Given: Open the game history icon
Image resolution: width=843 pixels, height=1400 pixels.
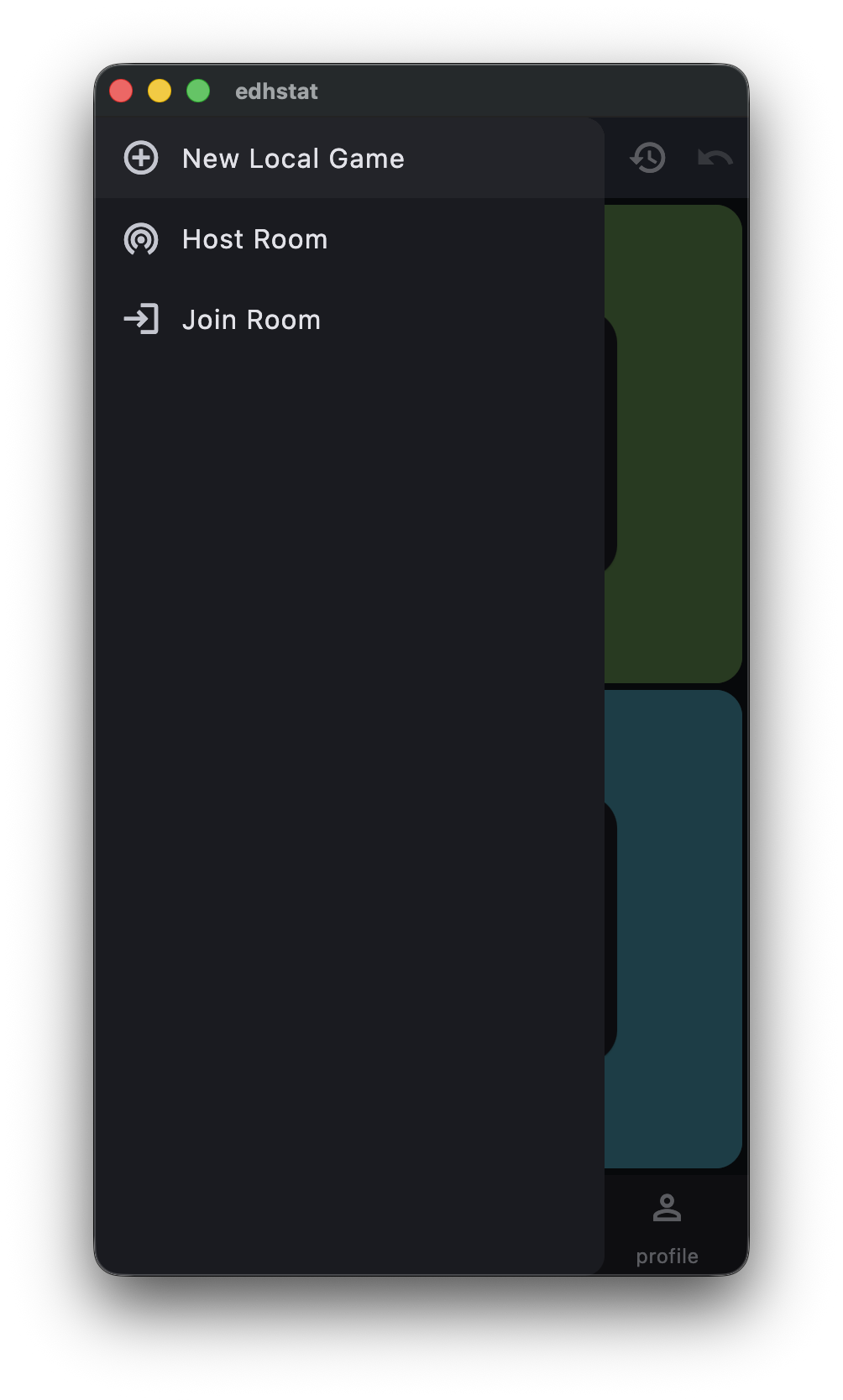Looking at the screenshot, I should point(647,158).
